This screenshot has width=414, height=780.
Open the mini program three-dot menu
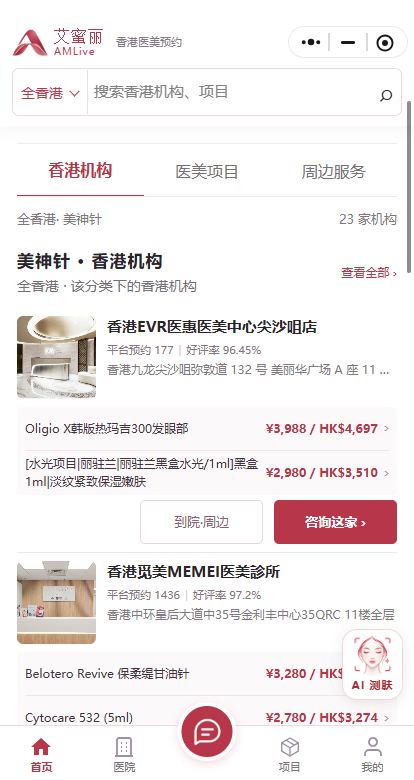(311, 42)
